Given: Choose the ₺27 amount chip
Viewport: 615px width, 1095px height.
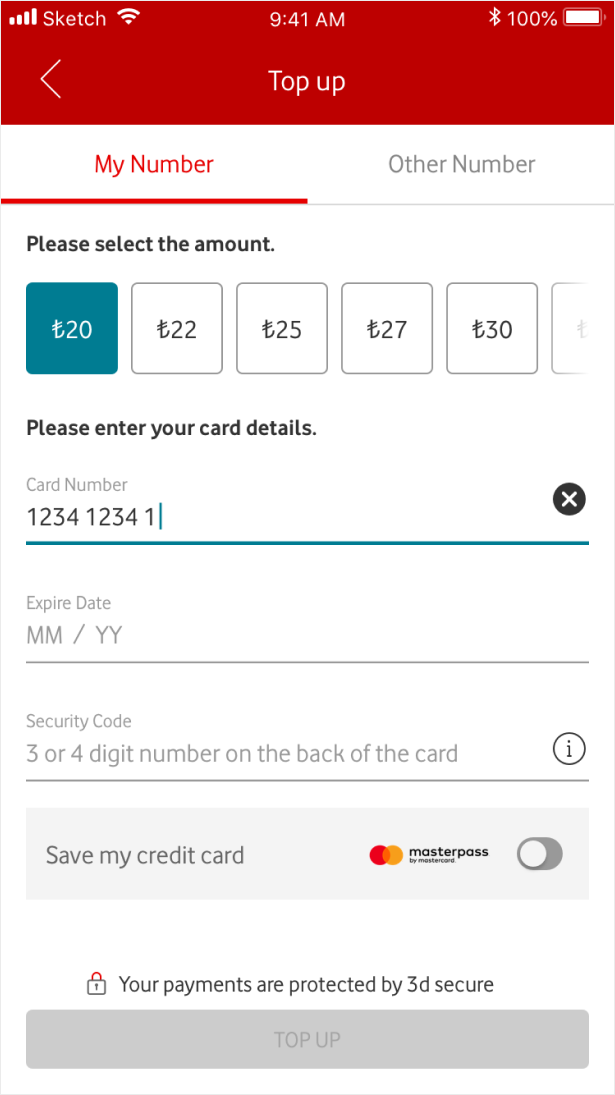Looking at the screenshot, I should 387,329.
